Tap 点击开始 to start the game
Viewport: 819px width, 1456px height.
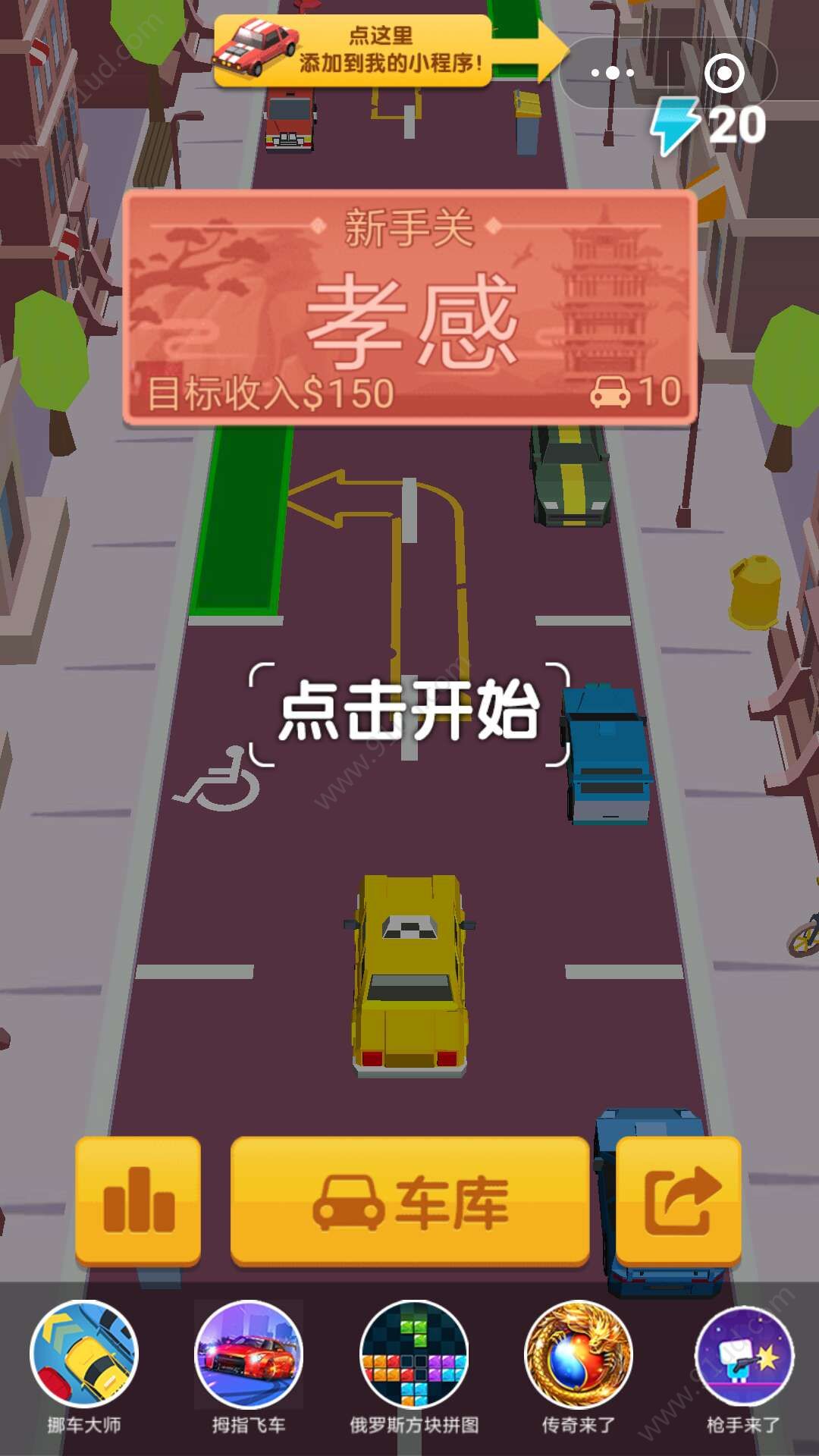pyautogui.click(x=409, y=711)
